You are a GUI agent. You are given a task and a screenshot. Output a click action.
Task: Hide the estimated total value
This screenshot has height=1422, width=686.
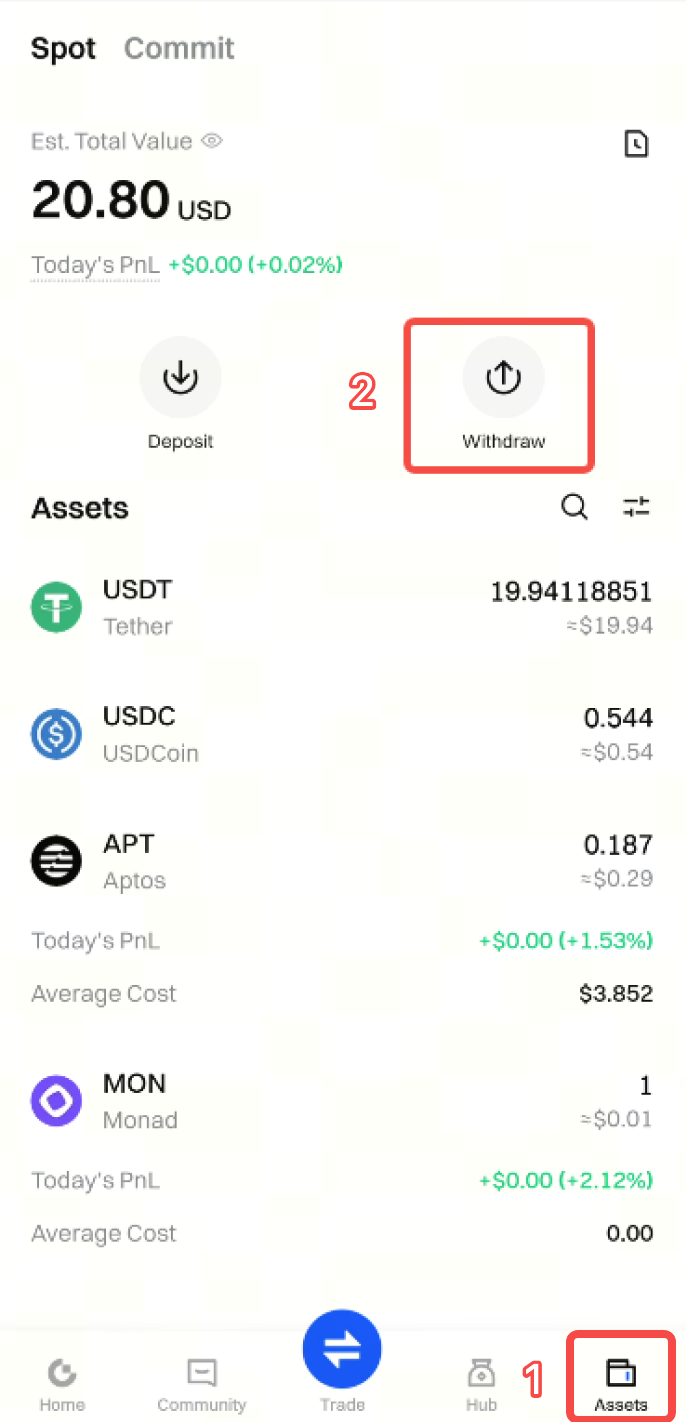pos(211,141)
